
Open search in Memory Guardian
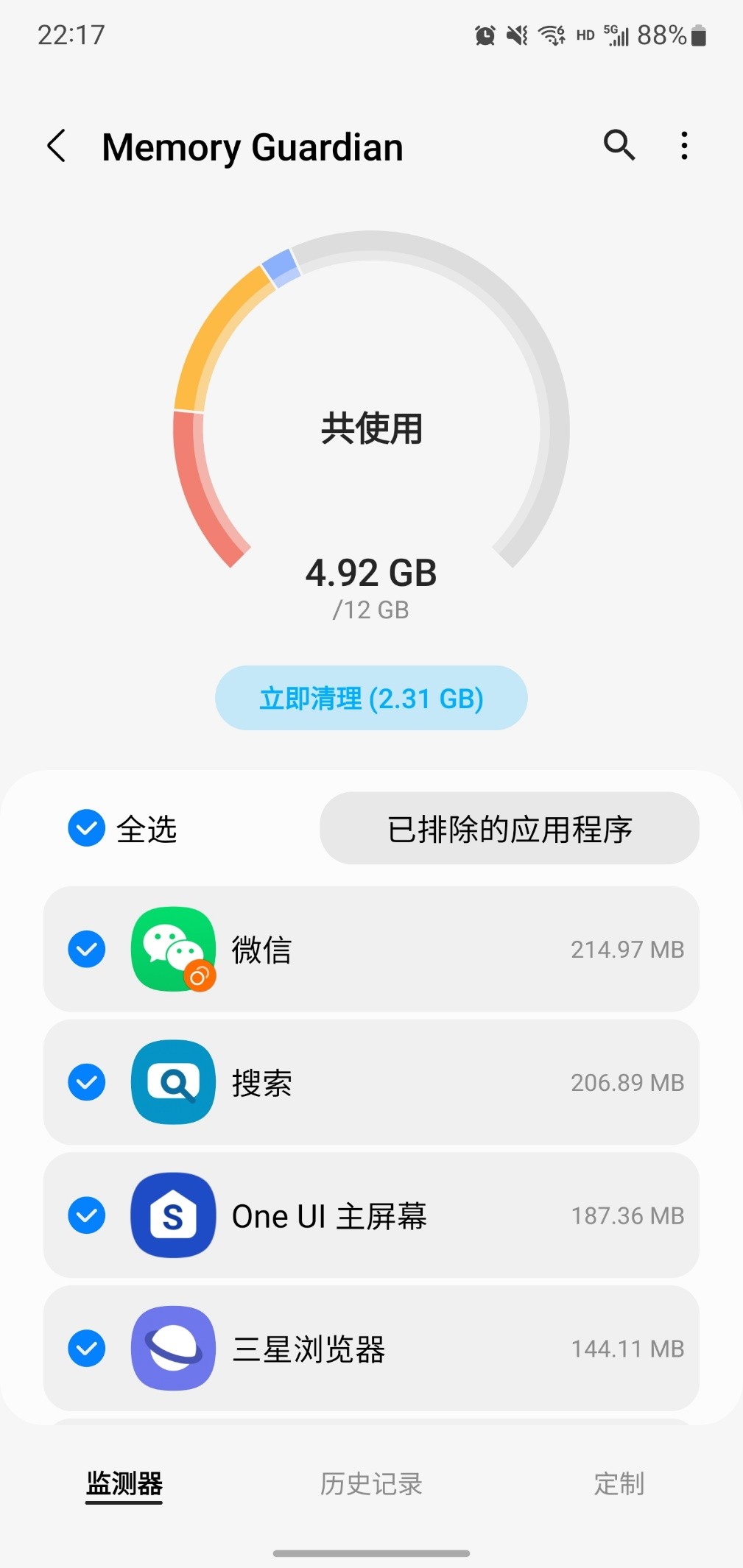619,146
